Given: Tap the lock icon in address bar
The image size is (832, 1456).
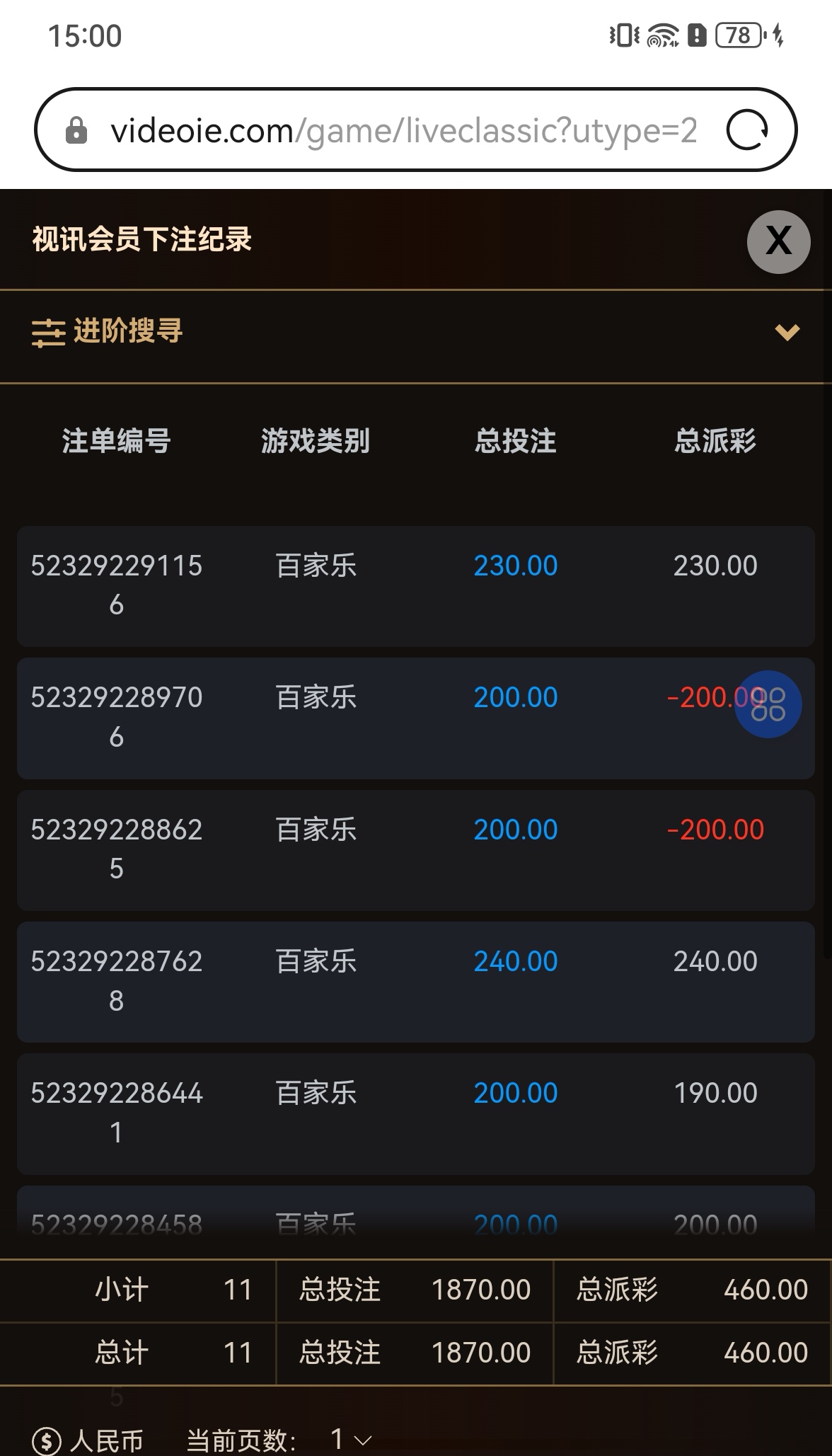Looking at the screenshot, I should tap(78, 130).
